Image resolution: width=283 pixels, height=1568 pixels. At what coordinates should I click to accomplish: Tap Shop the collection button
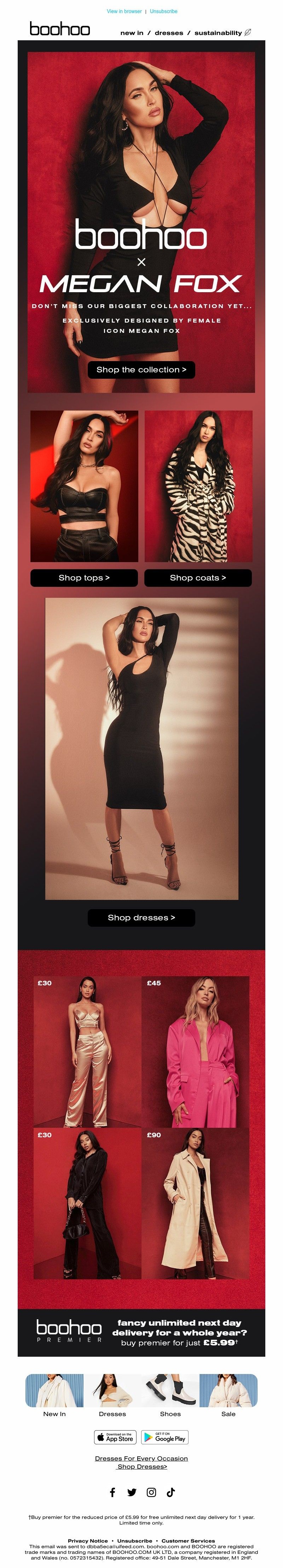[x=141, y=370]
